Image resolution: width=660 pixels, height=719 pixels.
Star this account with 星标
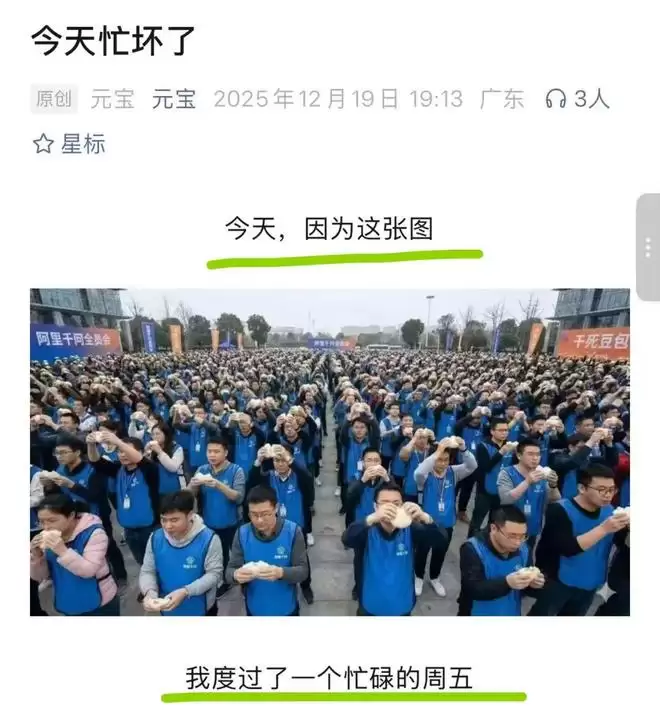(68, 144)
